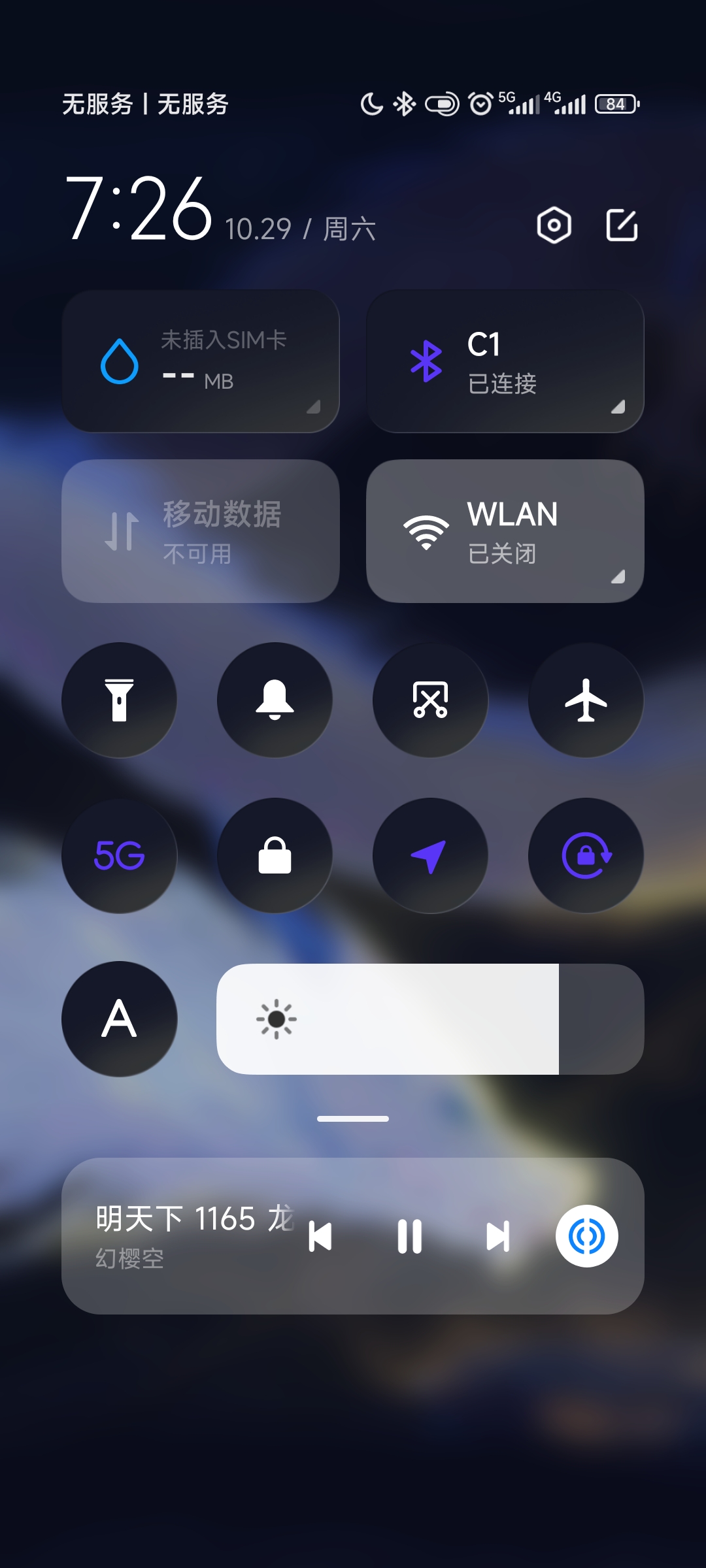
Task: Toggle auto brightness with the A button
Action: pos(120,1019)
